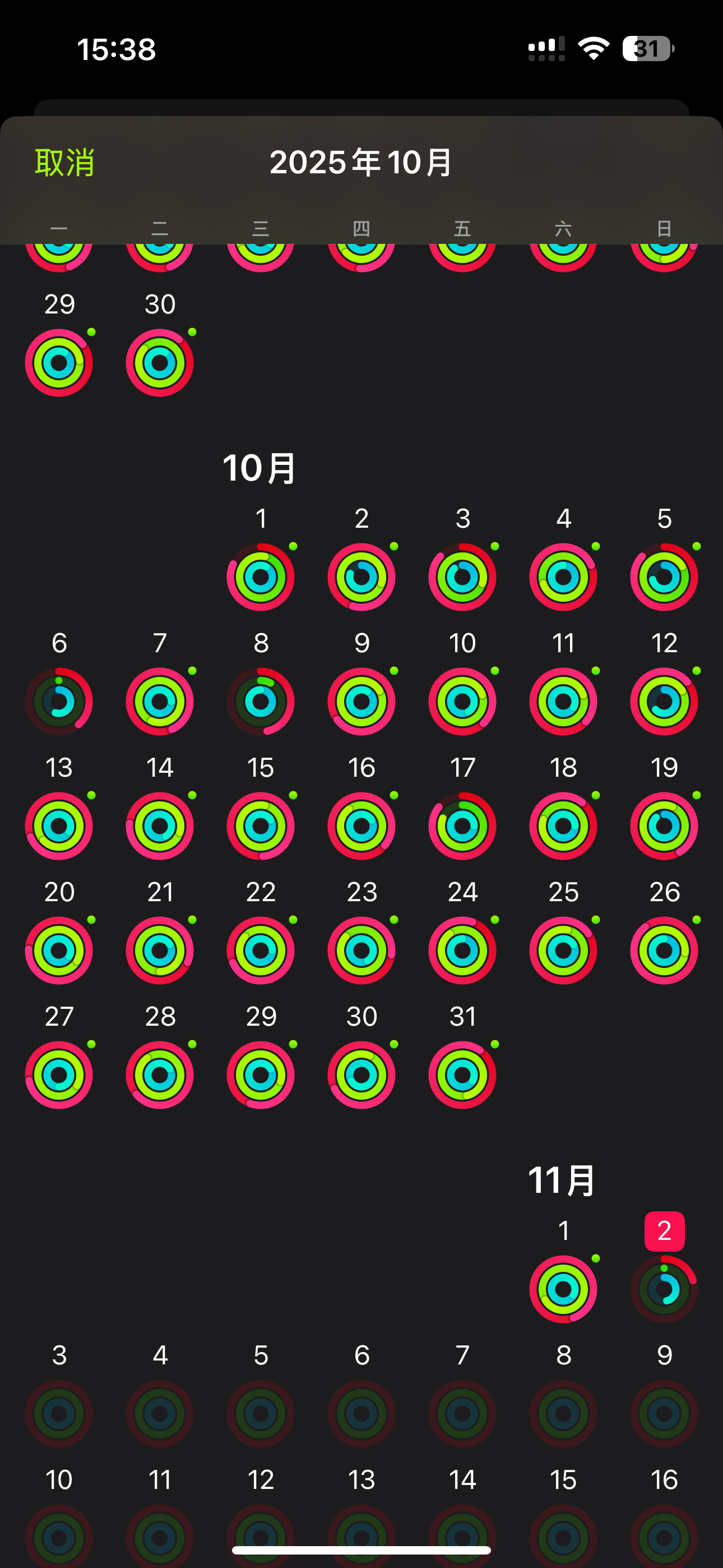View October 3 activity summary

point(462,576)
